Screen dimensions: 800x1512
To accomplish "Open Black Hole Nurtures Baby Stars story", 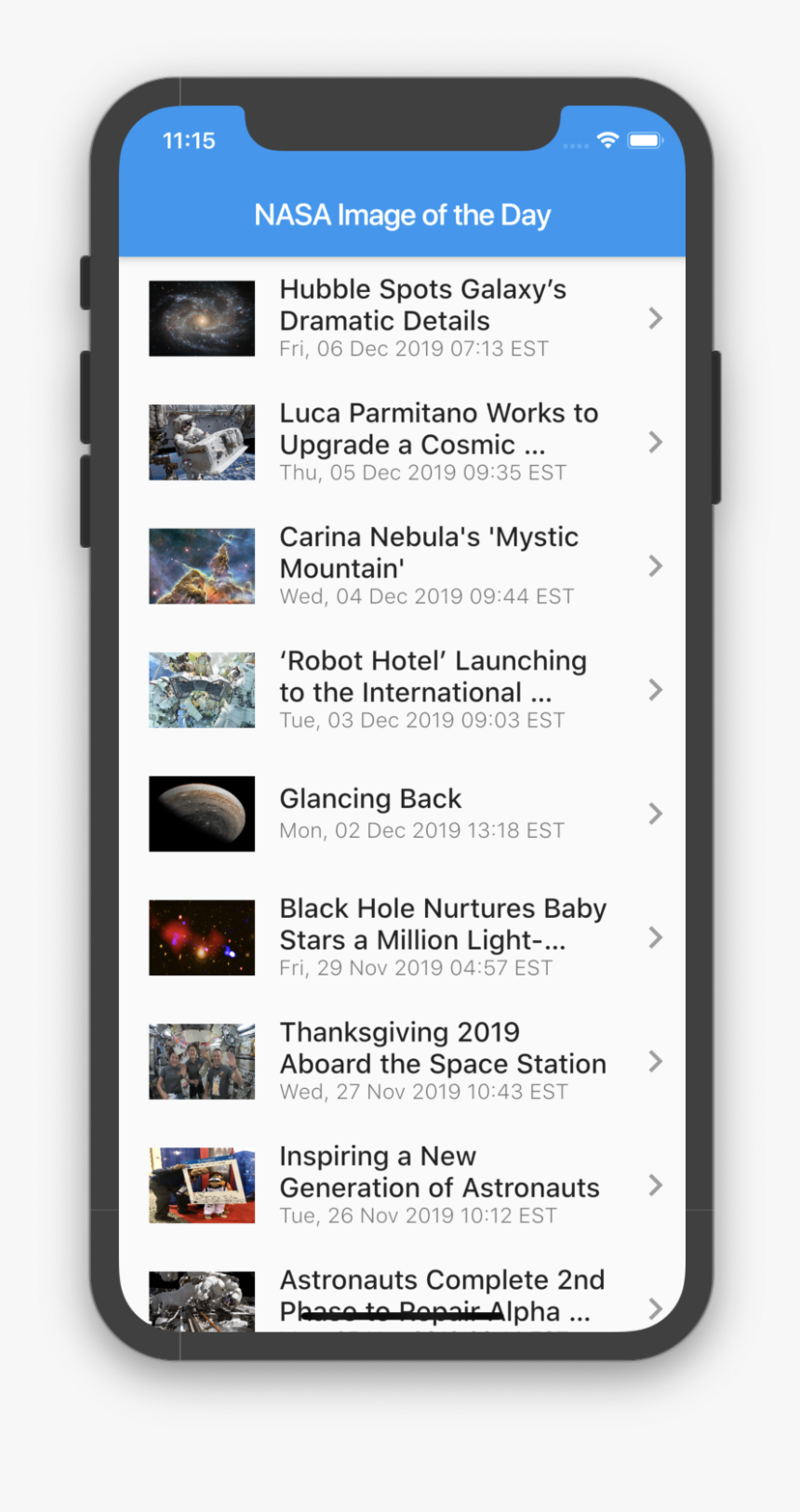I will click(x=402, y=936).
